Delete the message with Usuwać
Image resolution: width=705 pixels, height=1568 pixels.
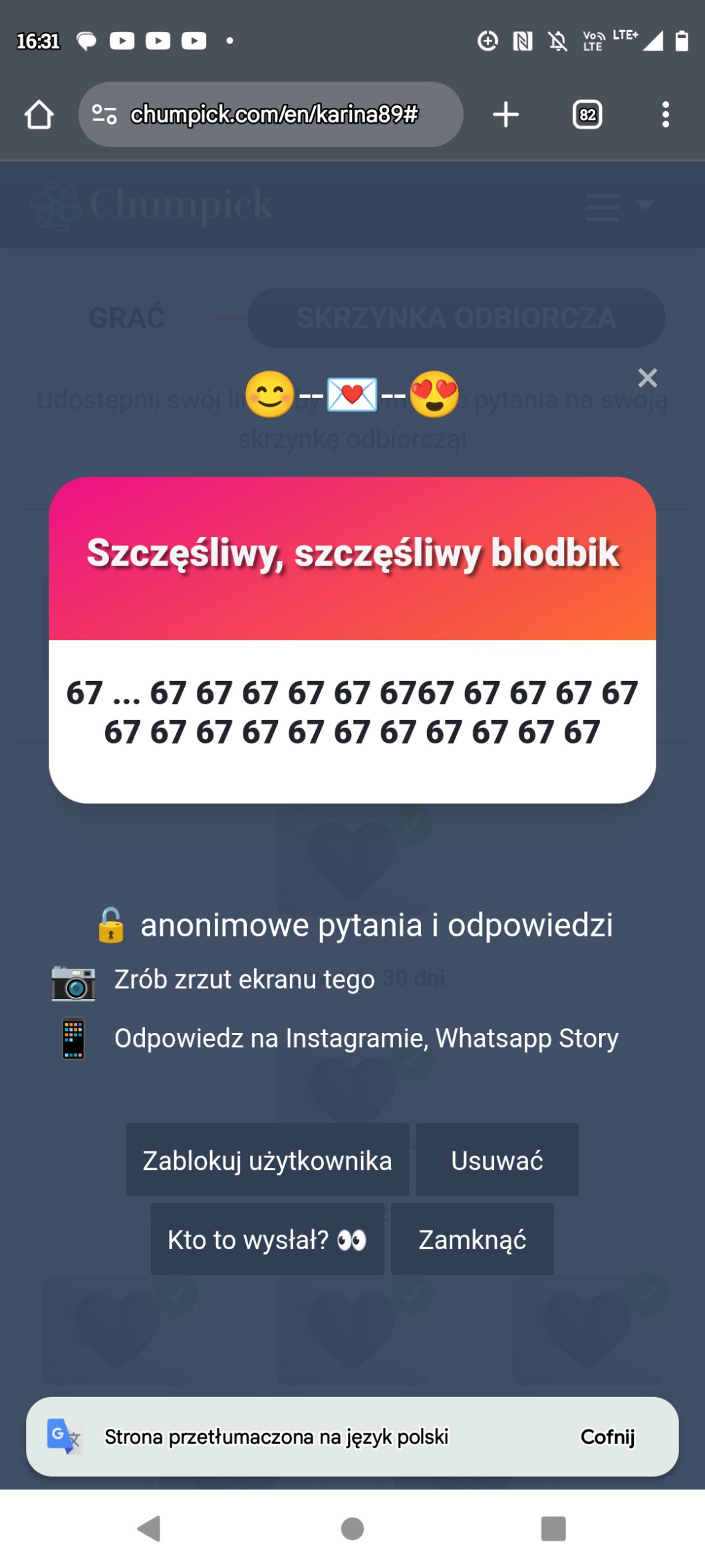click(x=497, y=1160)
